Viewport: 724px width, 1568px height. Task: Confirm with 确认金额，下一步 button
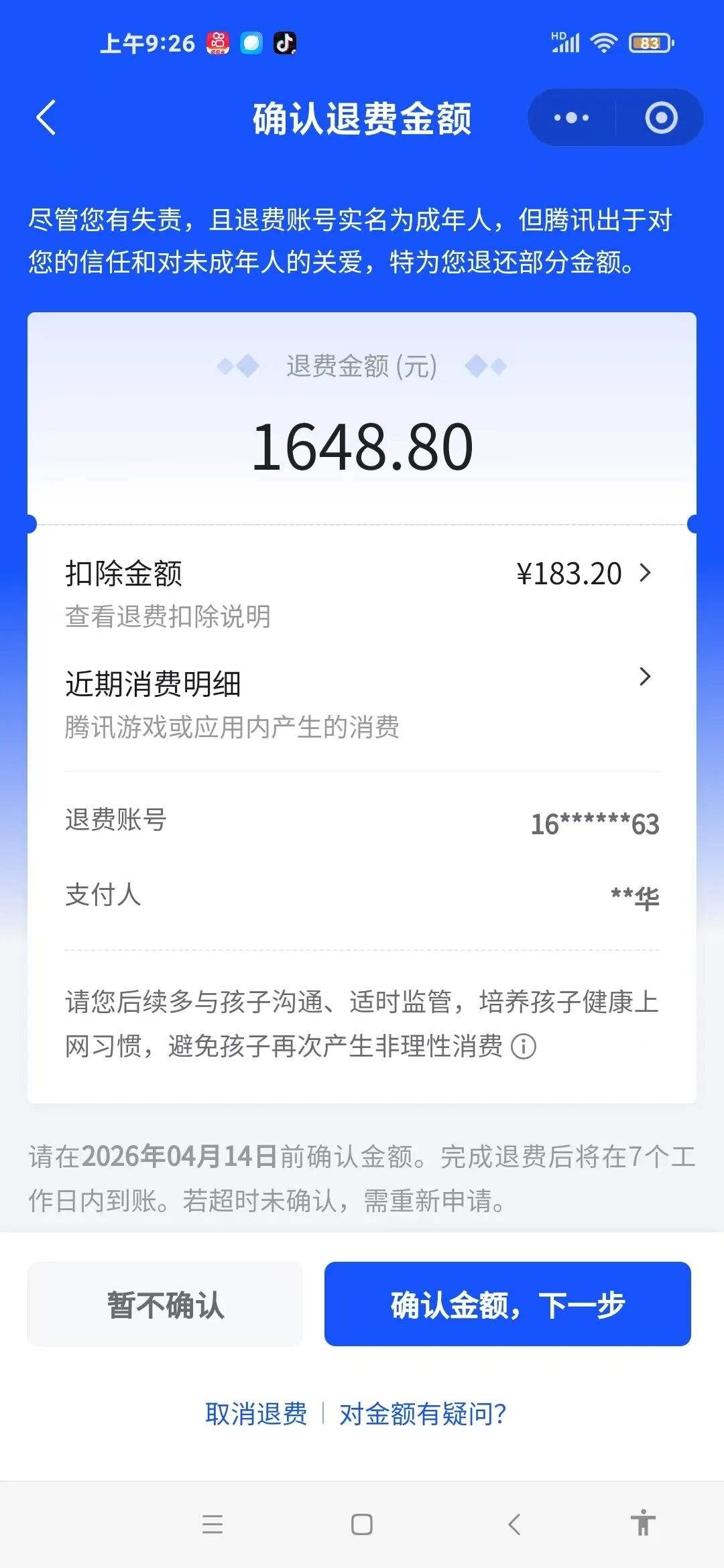click(507, 1304)
